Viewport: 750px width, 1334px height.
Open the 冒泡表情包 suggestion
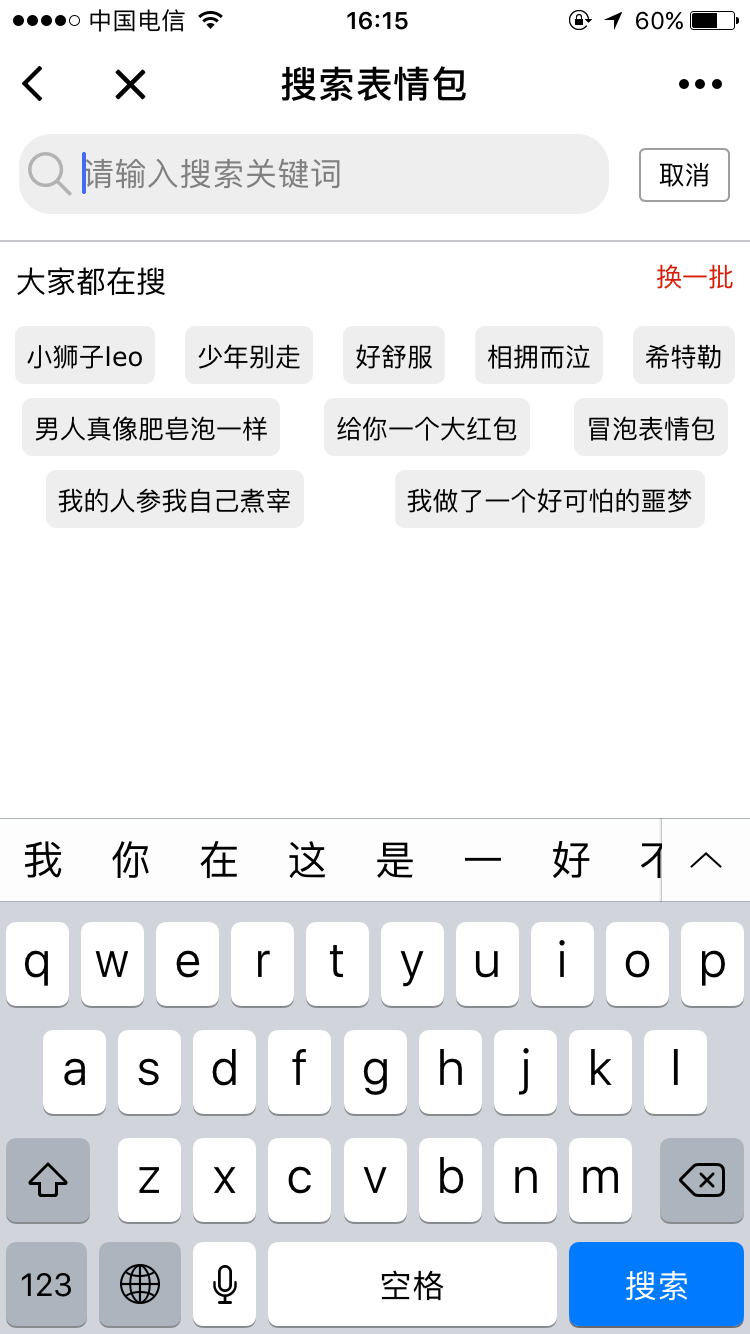tap(651, 428)
